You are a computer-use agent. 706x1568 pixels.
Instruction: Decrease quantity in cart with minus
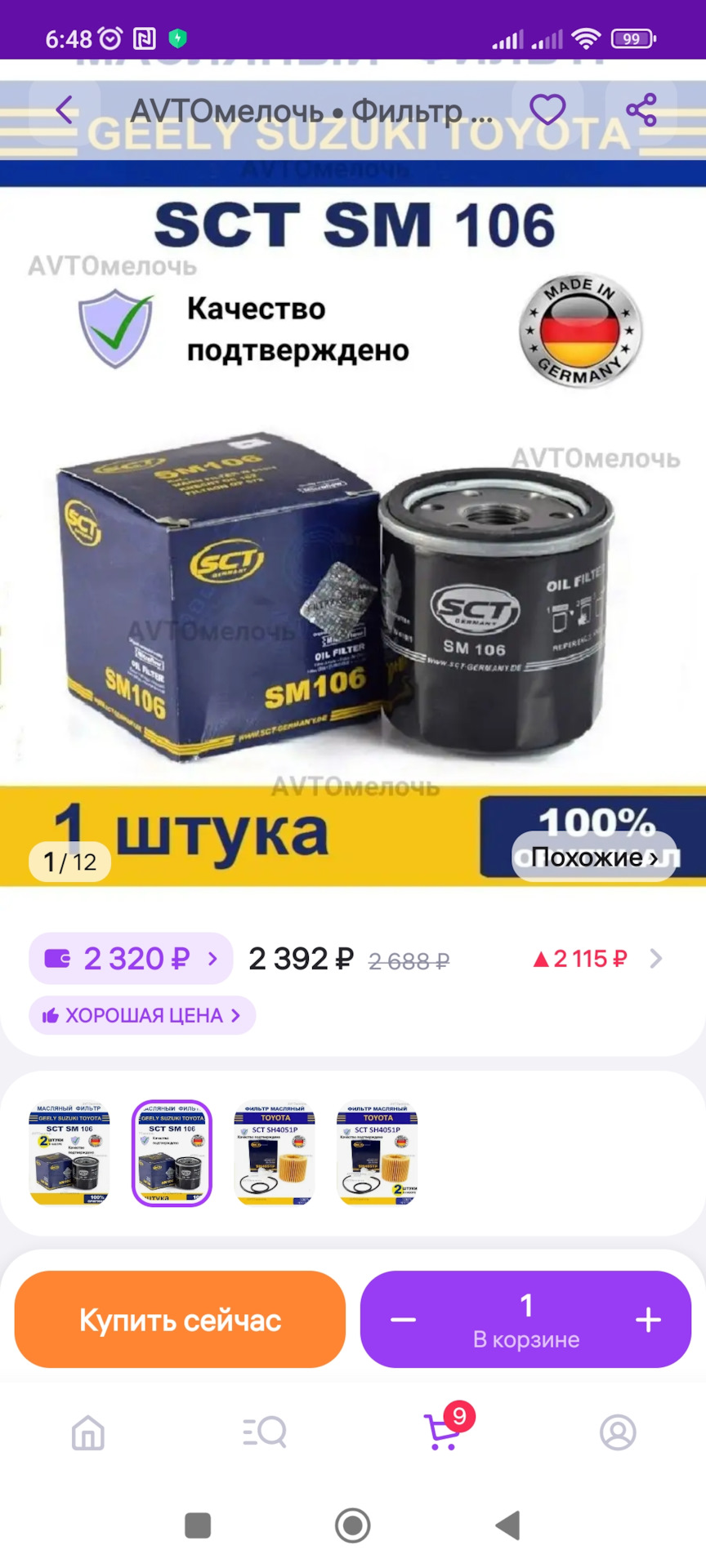pyautogui.click(x=403, y=1319)
